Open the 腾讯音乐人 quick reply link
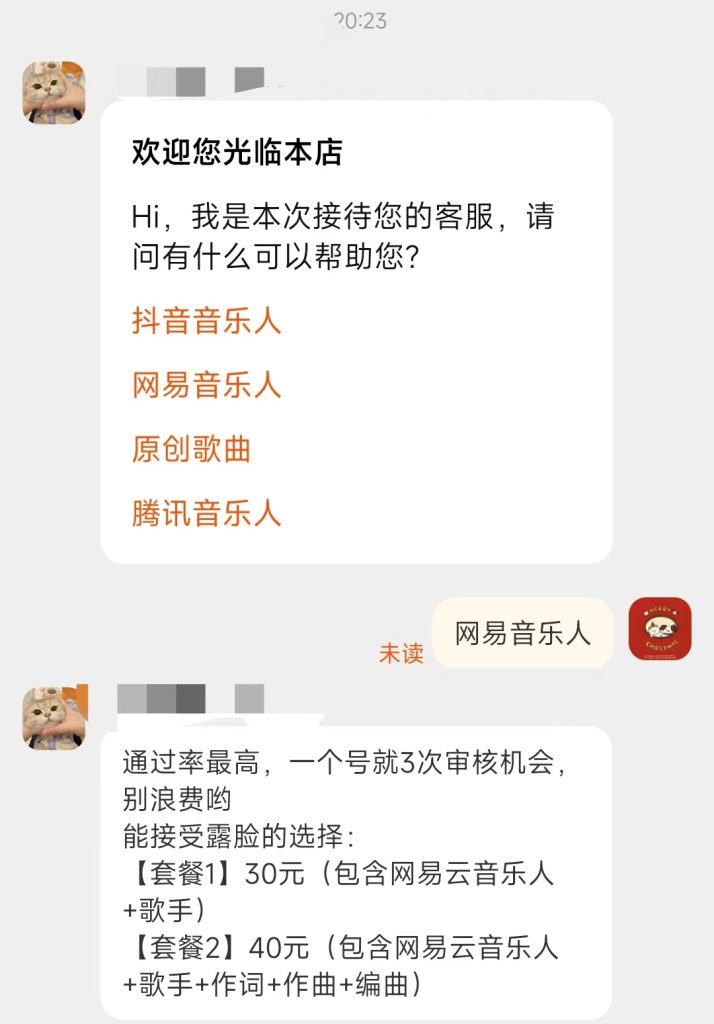 click(206, 513)
